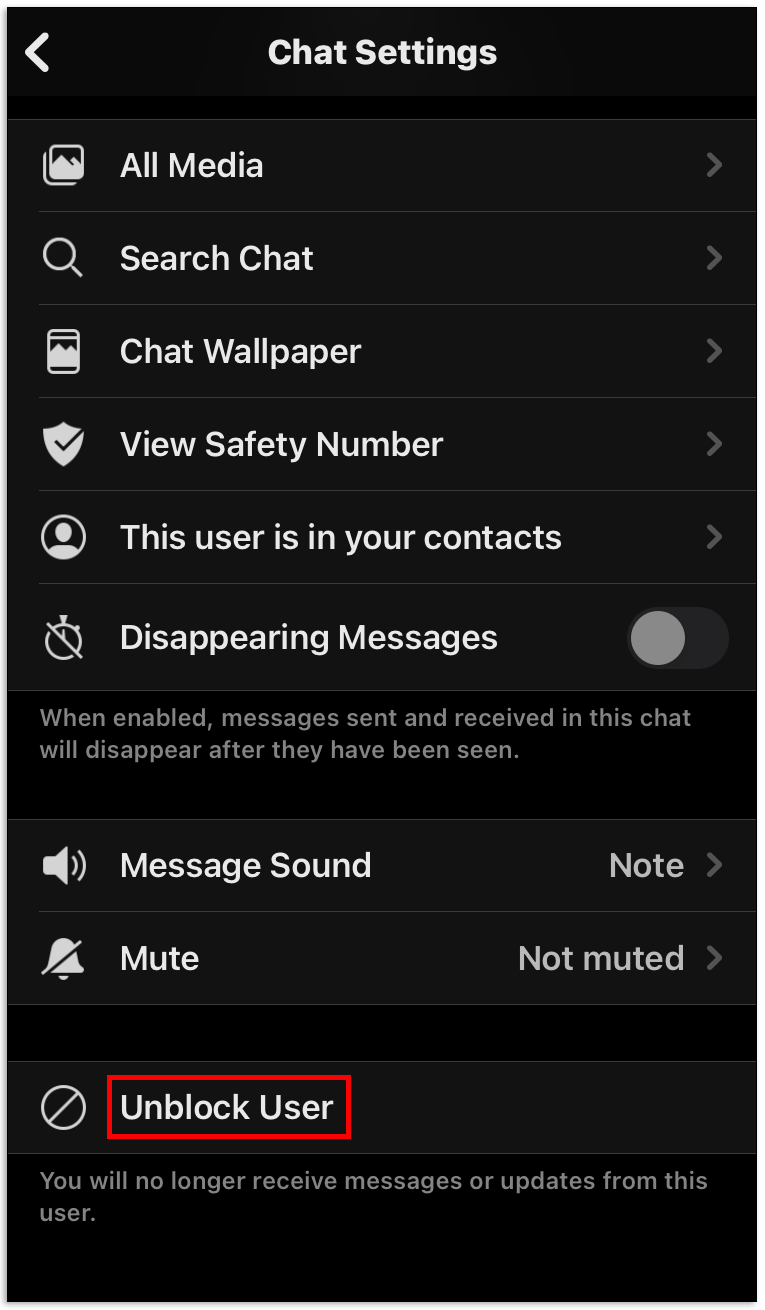Open the contact info row
The width and height of the screenshot is (765, 1310).
coord(380,537)
